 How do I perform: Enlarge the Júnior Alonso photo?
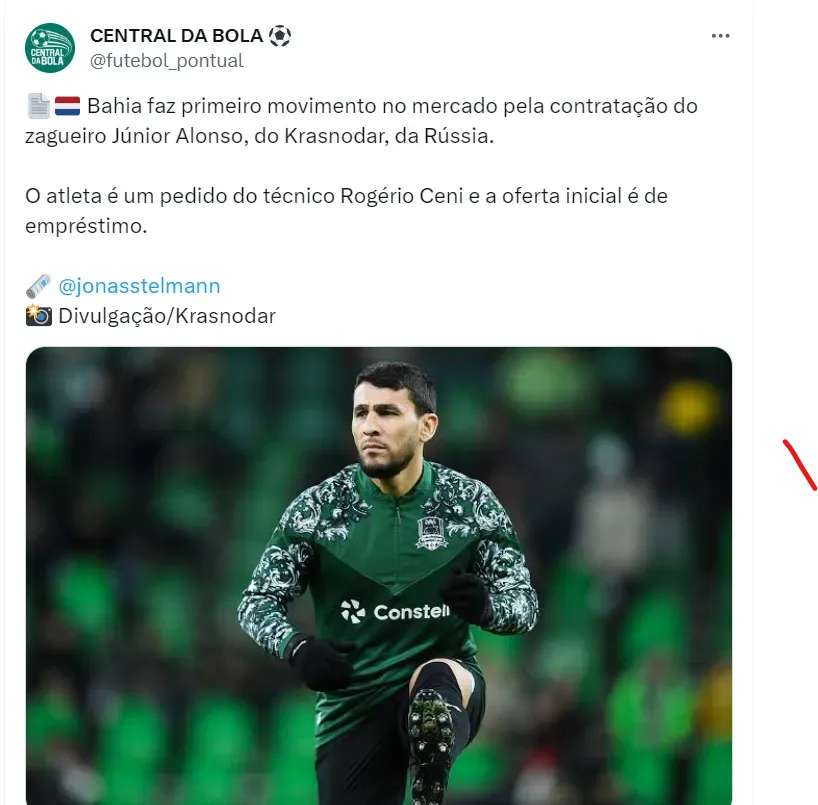pos(378,575)
